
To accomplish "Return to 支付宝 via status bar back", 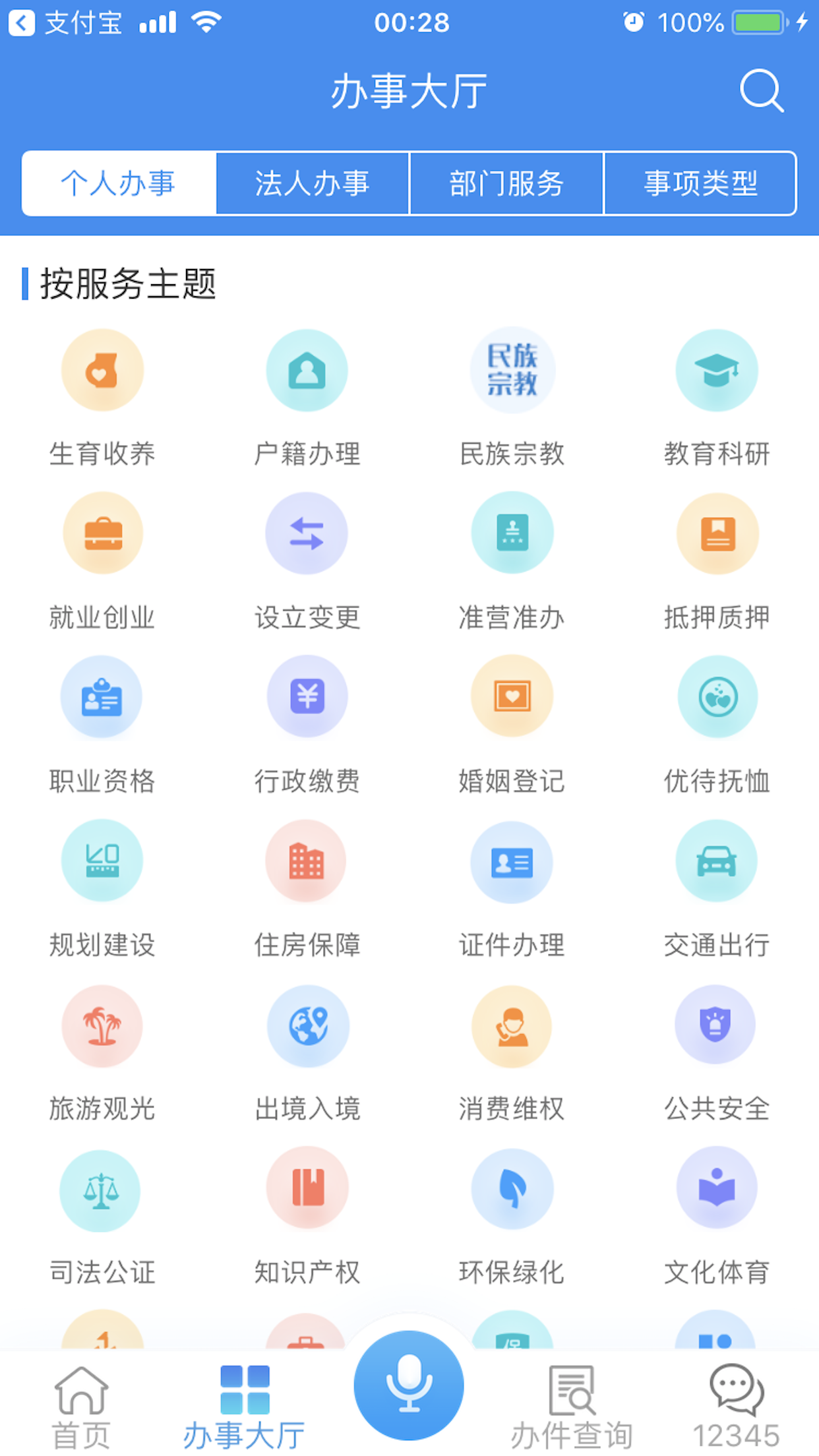I will pos(65,23).
